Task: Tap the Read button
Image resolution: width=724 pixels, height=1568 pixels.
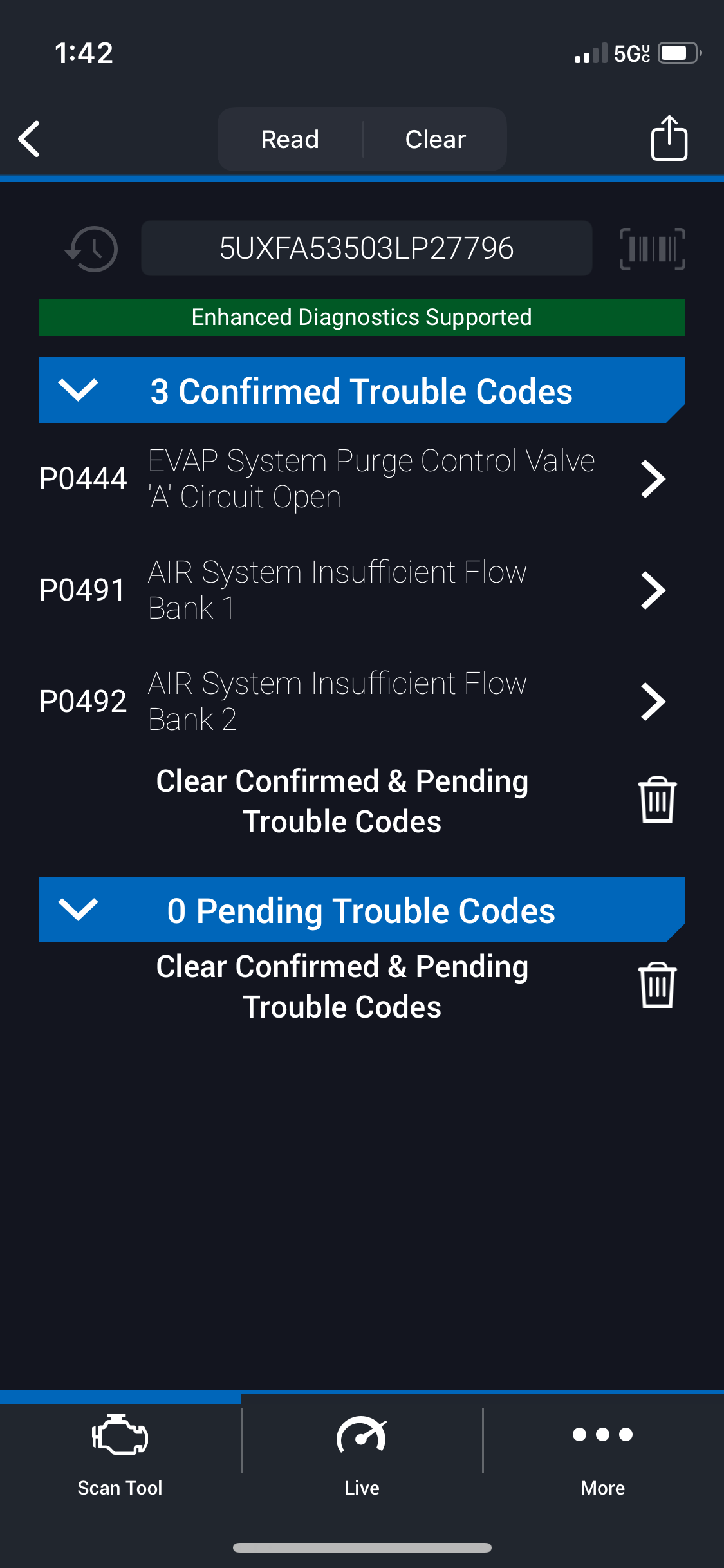Action: tap(290, 139)
